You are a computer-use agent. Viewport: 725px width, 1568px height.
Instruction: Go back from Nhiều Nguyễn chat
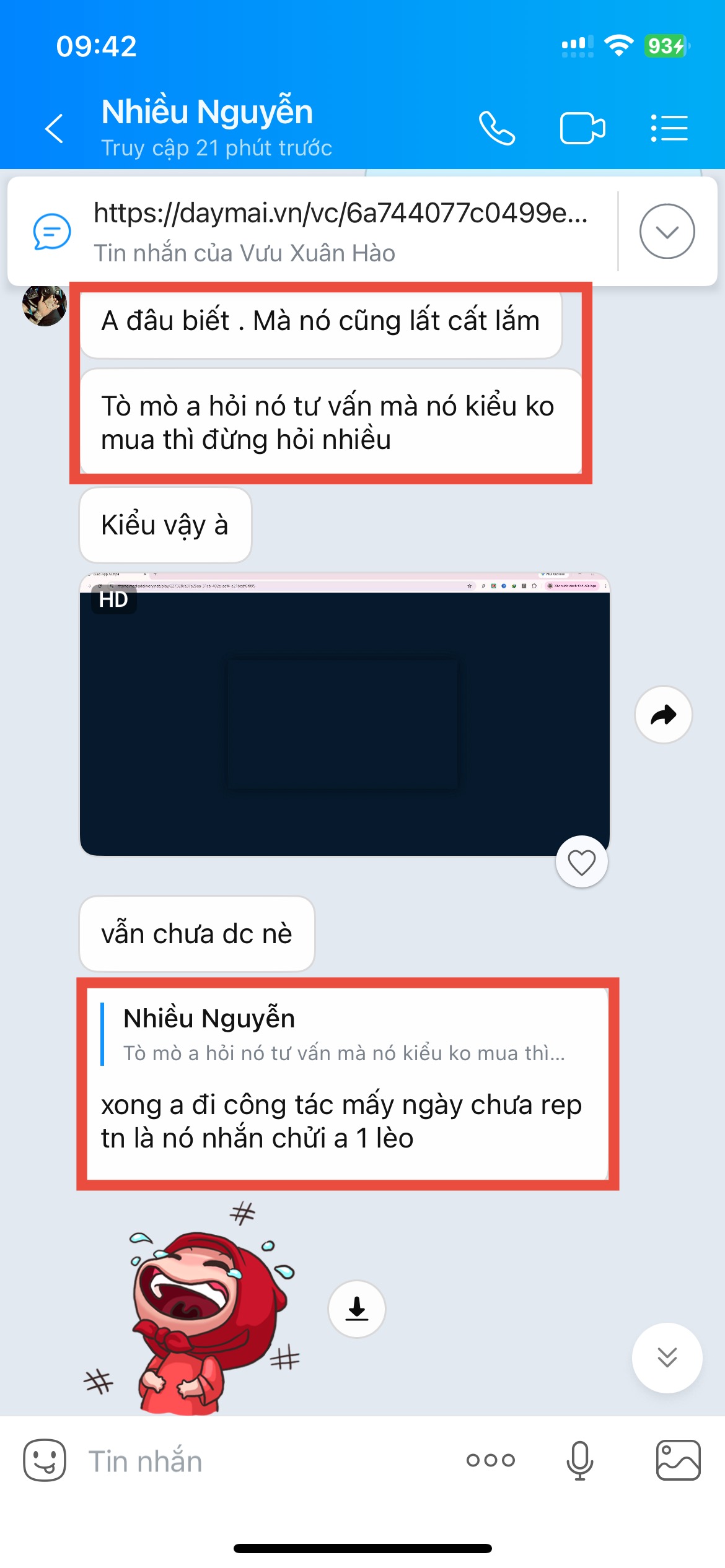pyautogui.click(x=55, y=129)
